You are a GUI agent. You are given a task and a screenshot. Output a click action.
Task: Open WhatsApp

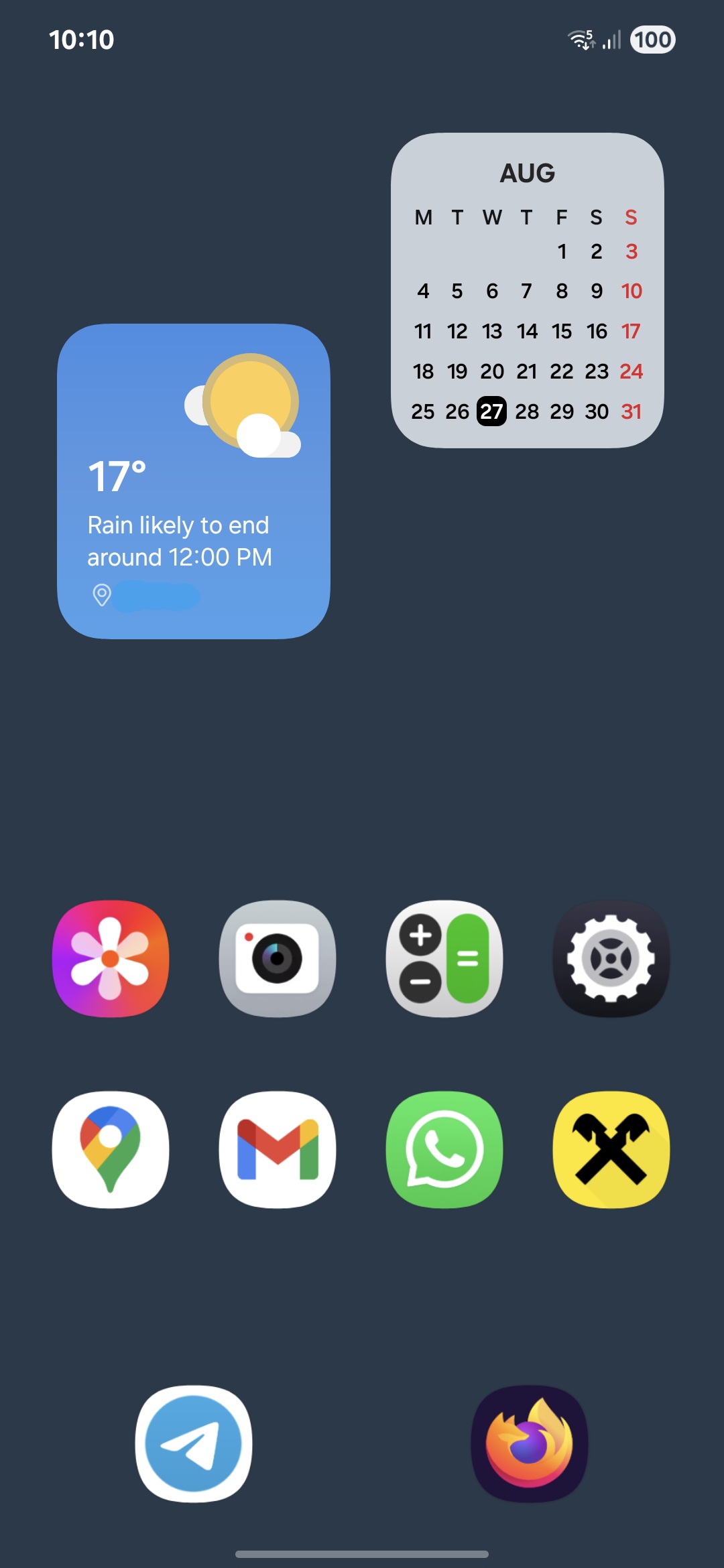(444, 1149)
